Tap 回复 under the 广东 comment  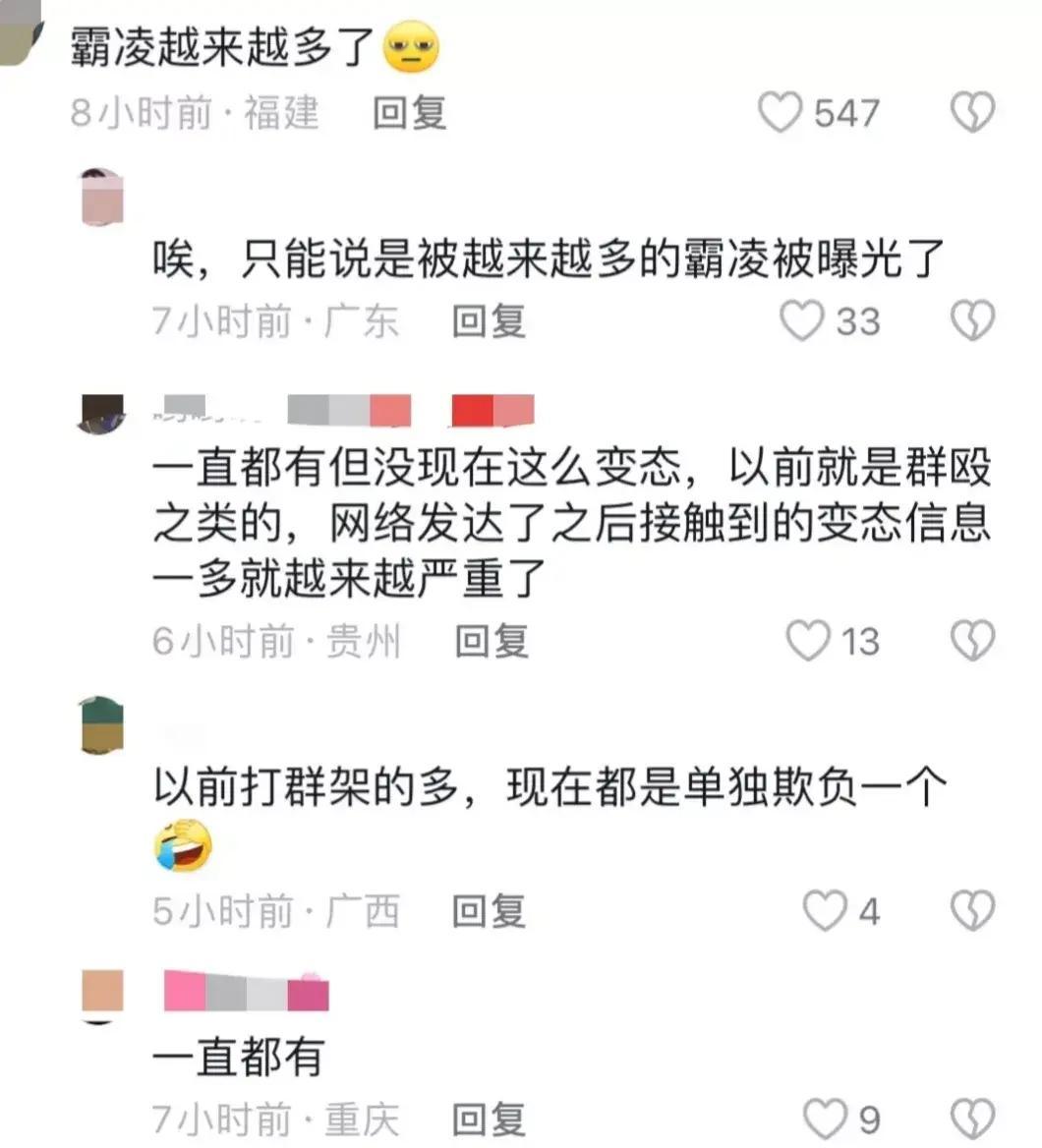tap(489, 321)
